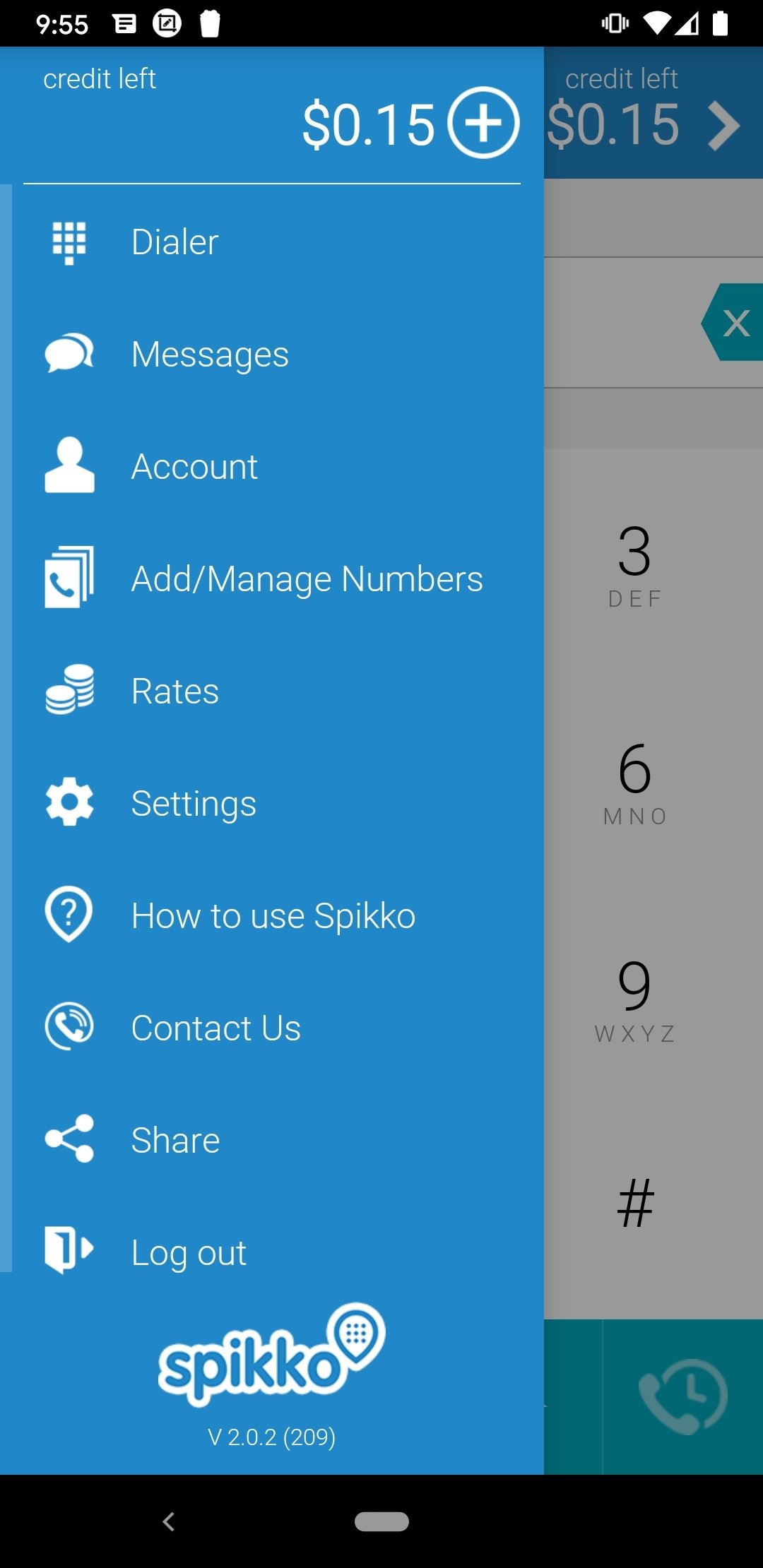Tap the system back button
Viewport: 763px width, 1568px height.
point(169,1521)
